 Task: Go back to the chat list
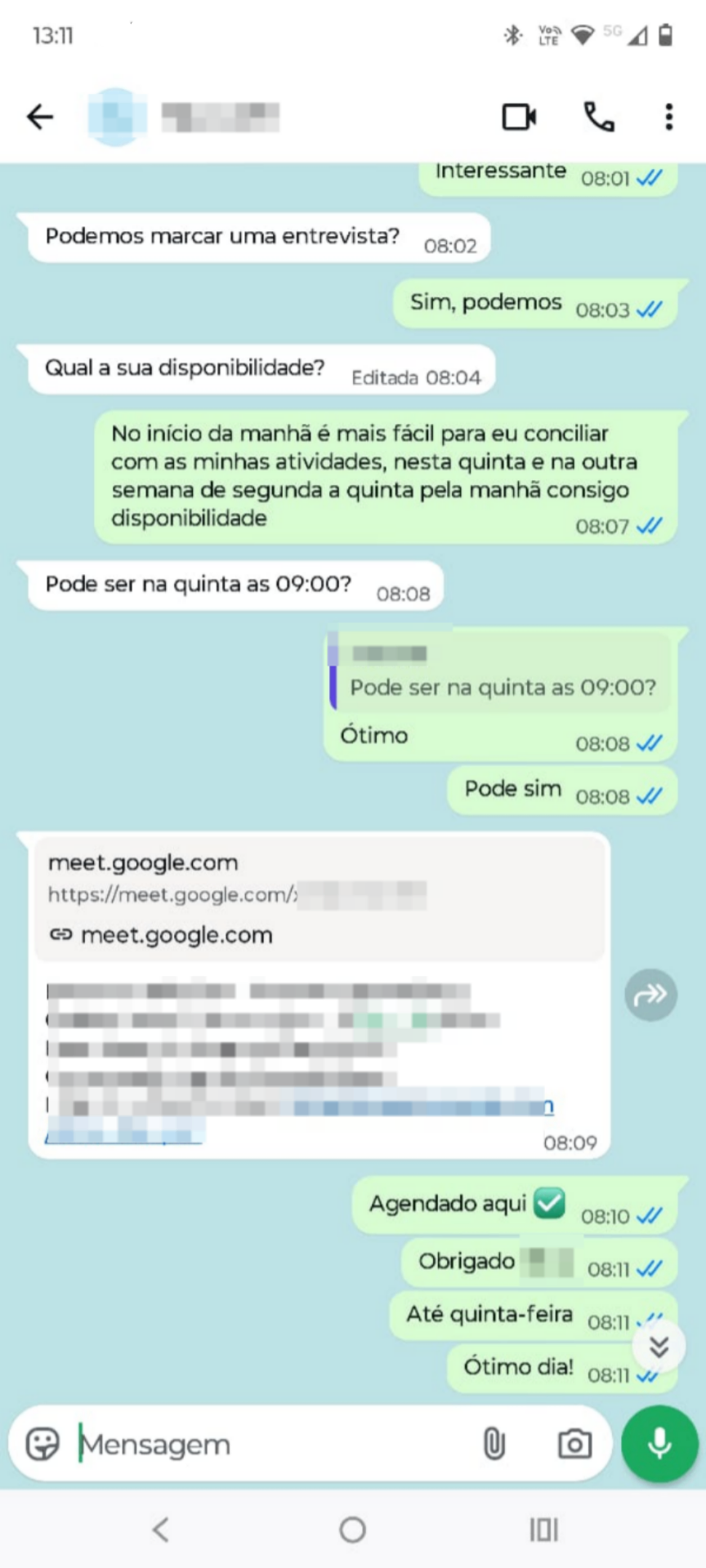(39, 118)
